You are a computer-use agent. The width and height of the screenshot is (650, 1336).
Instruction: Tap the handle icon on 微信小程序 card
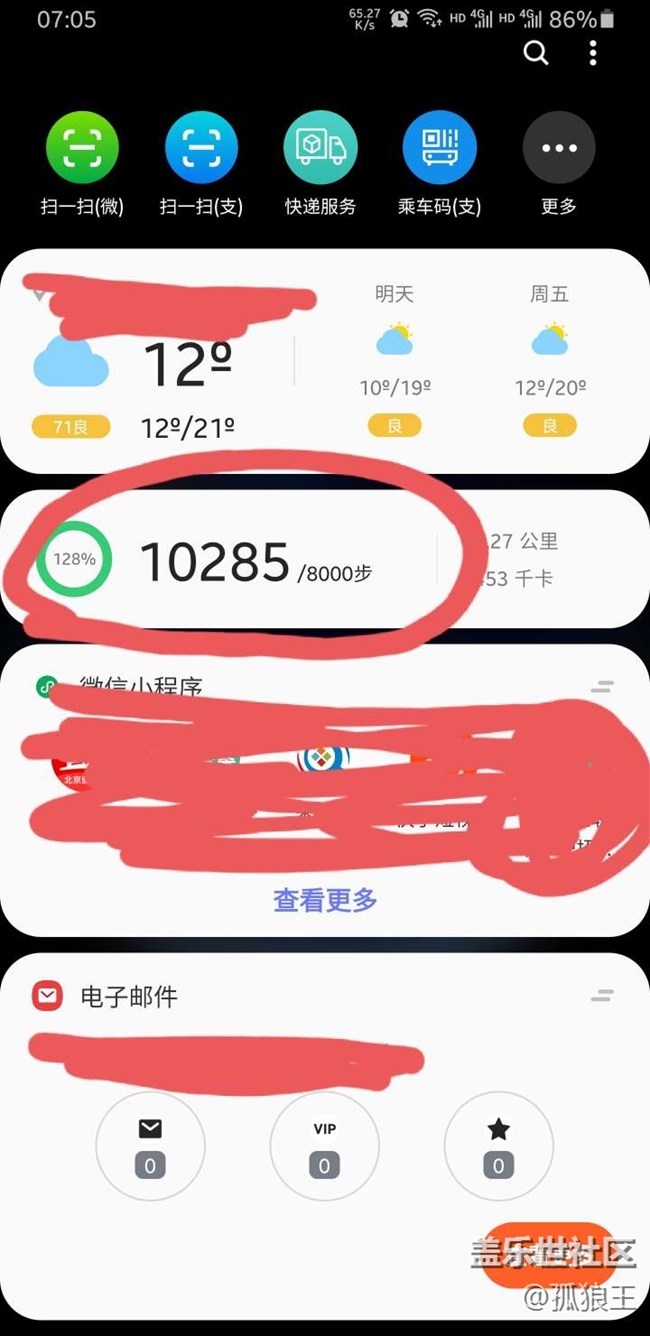pyautogui.click(x=601, y=687)
